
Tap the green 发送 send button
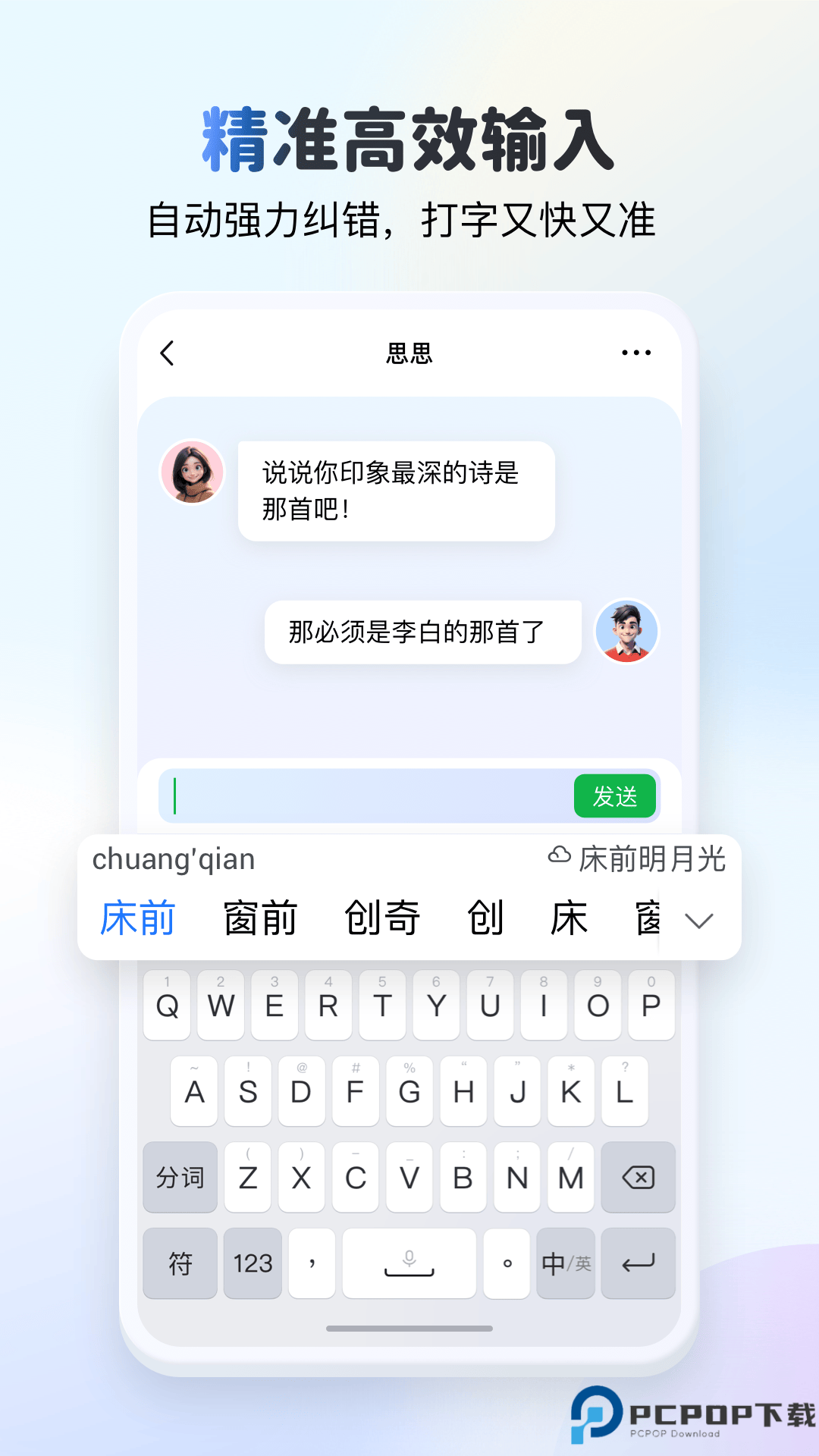tap(615, 795)
